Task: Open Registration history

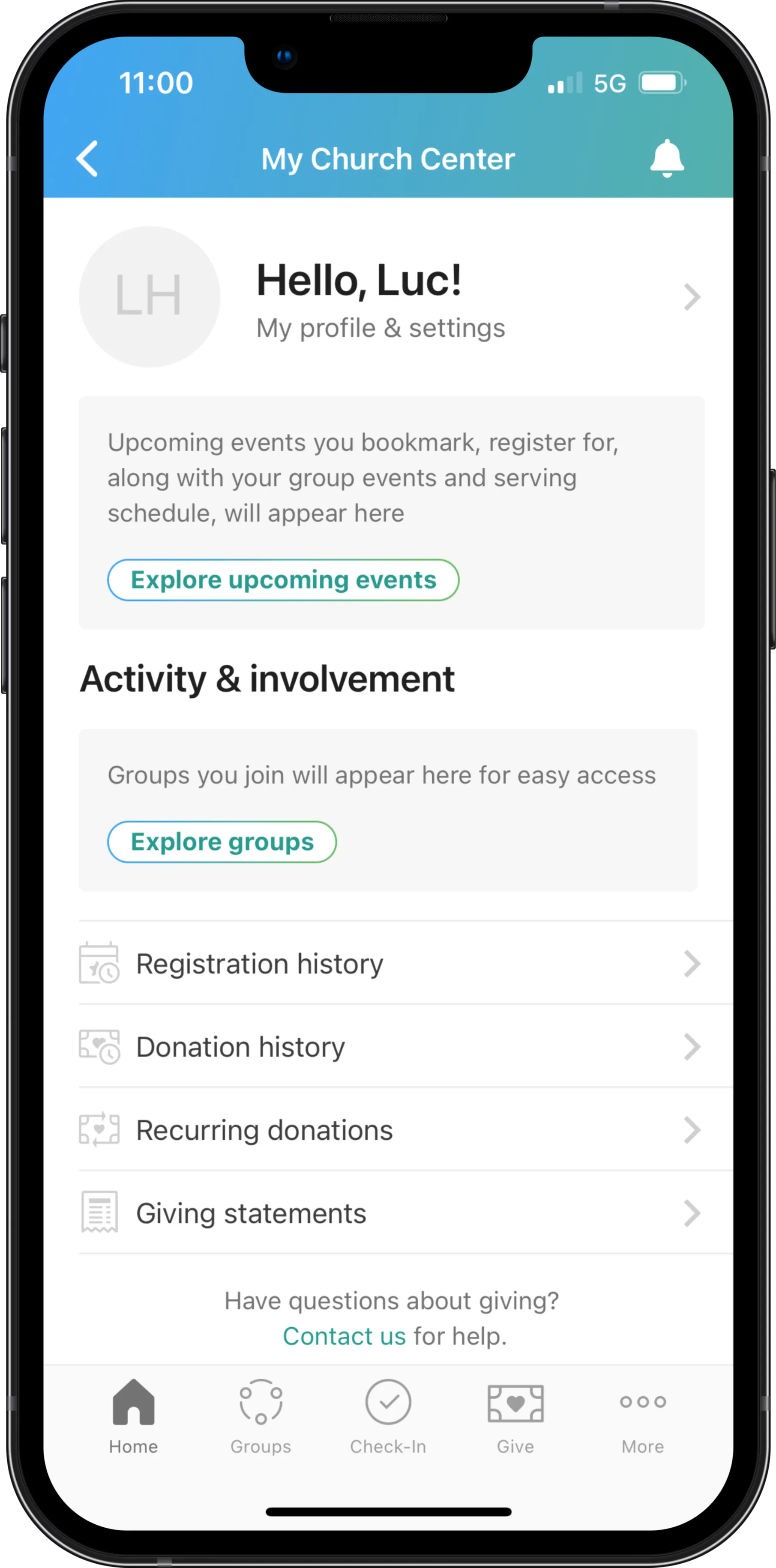Action: (x=390, y=964)
